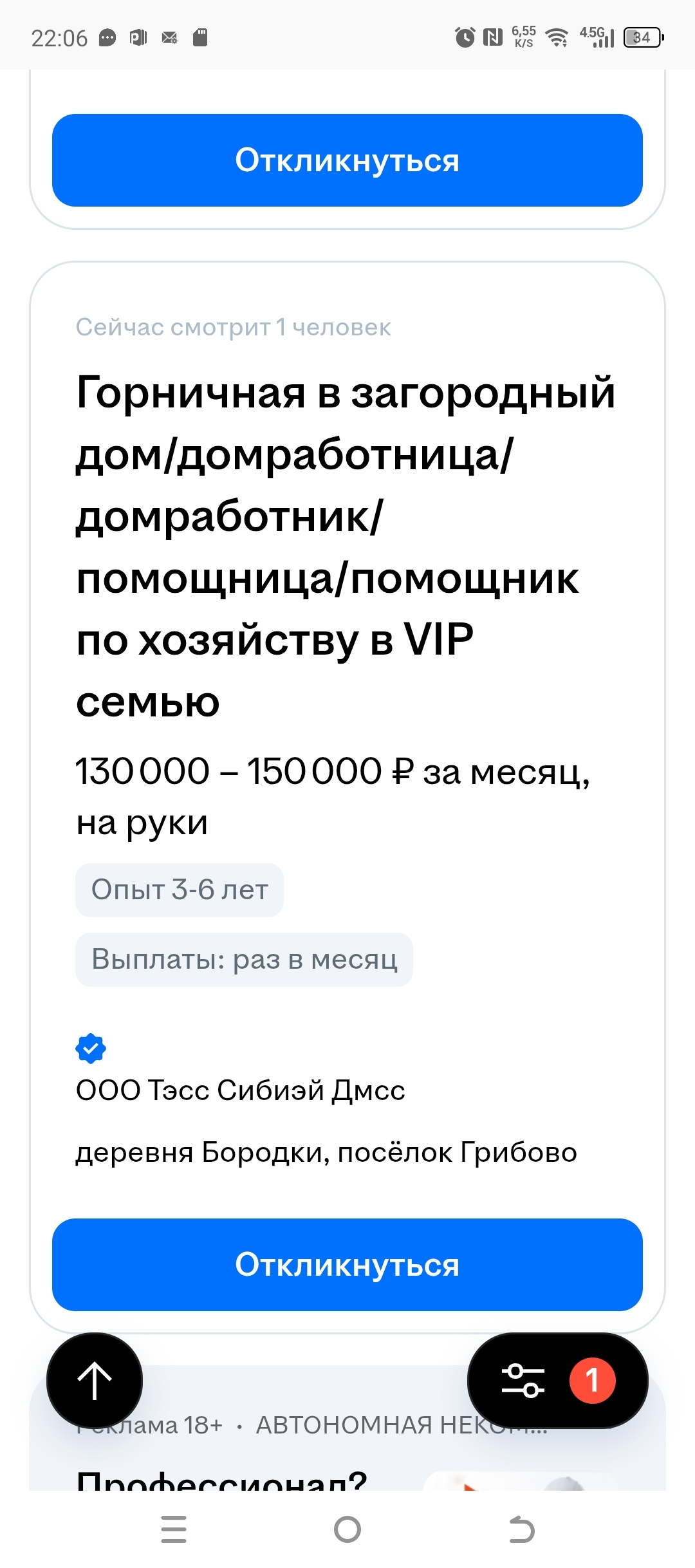695x1568 pixels.
Task: Tap the system home button
Action: click(347, 1529)
